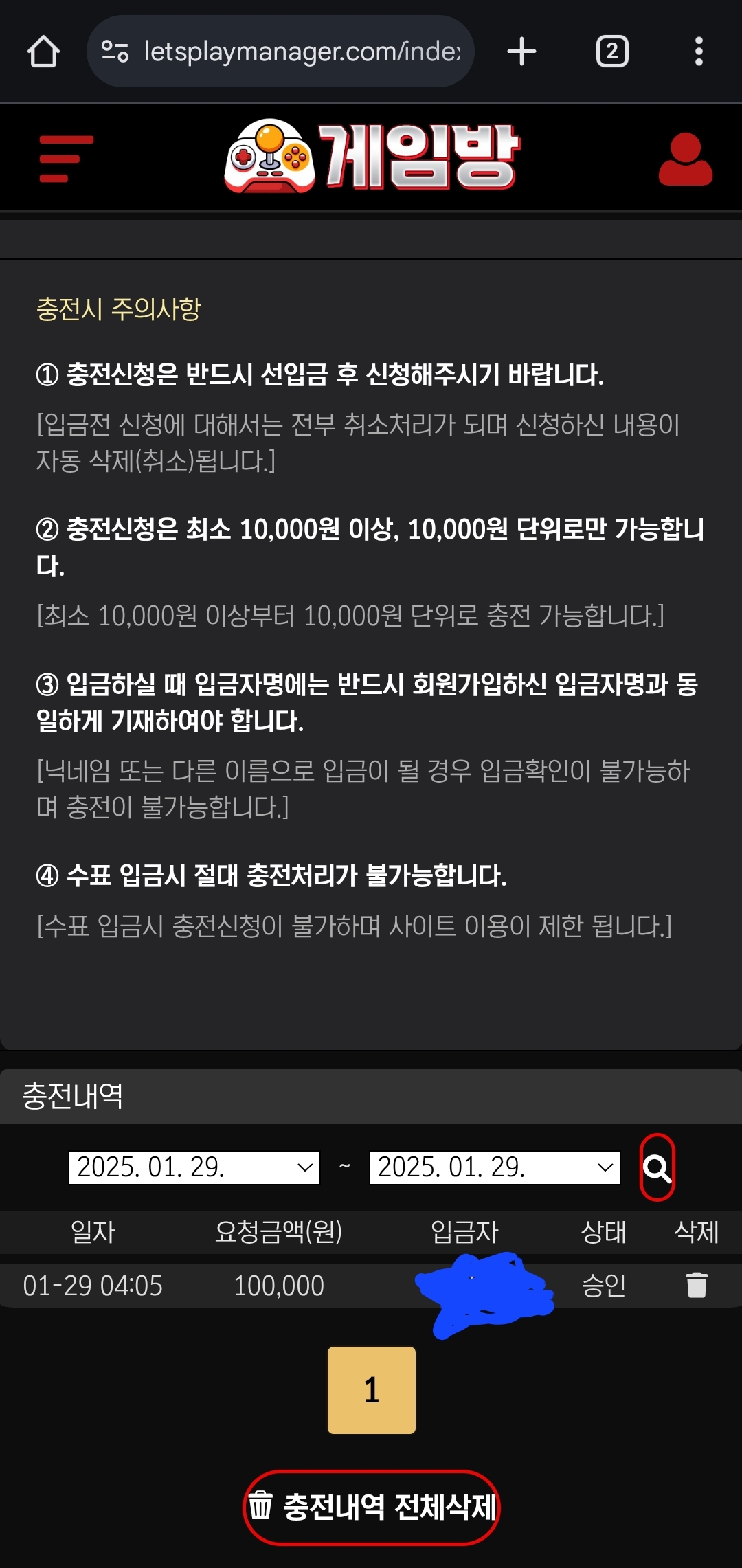Tap the 게임방 logo
Viewport: 742px width, 1568px height.
[372, 157]
